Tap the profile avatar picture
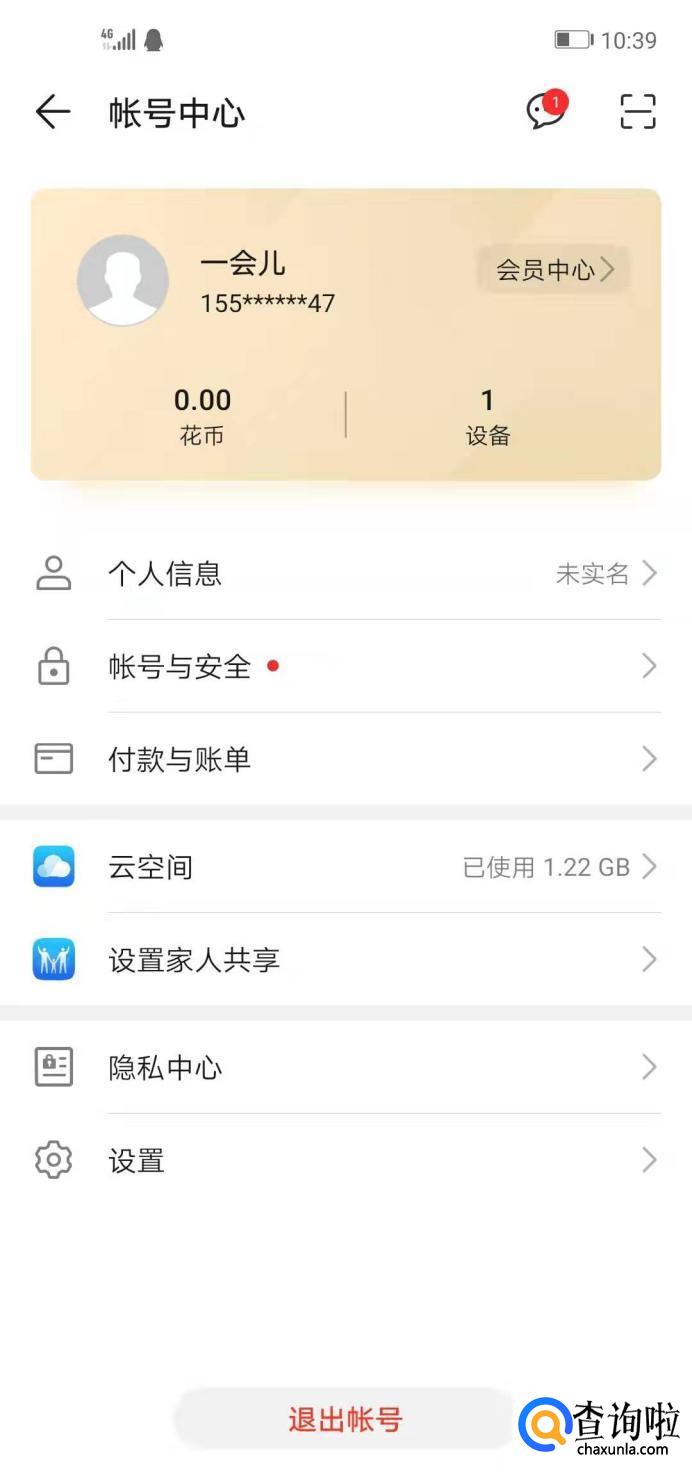Screen dimensions: 692x1480 123,280
